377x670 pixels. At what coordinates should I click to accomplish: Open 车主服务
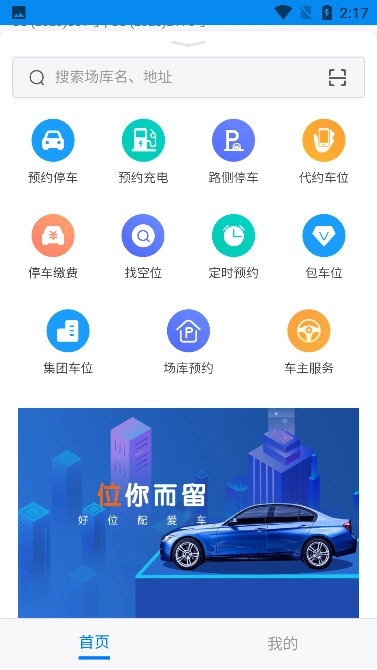(309, 342)
